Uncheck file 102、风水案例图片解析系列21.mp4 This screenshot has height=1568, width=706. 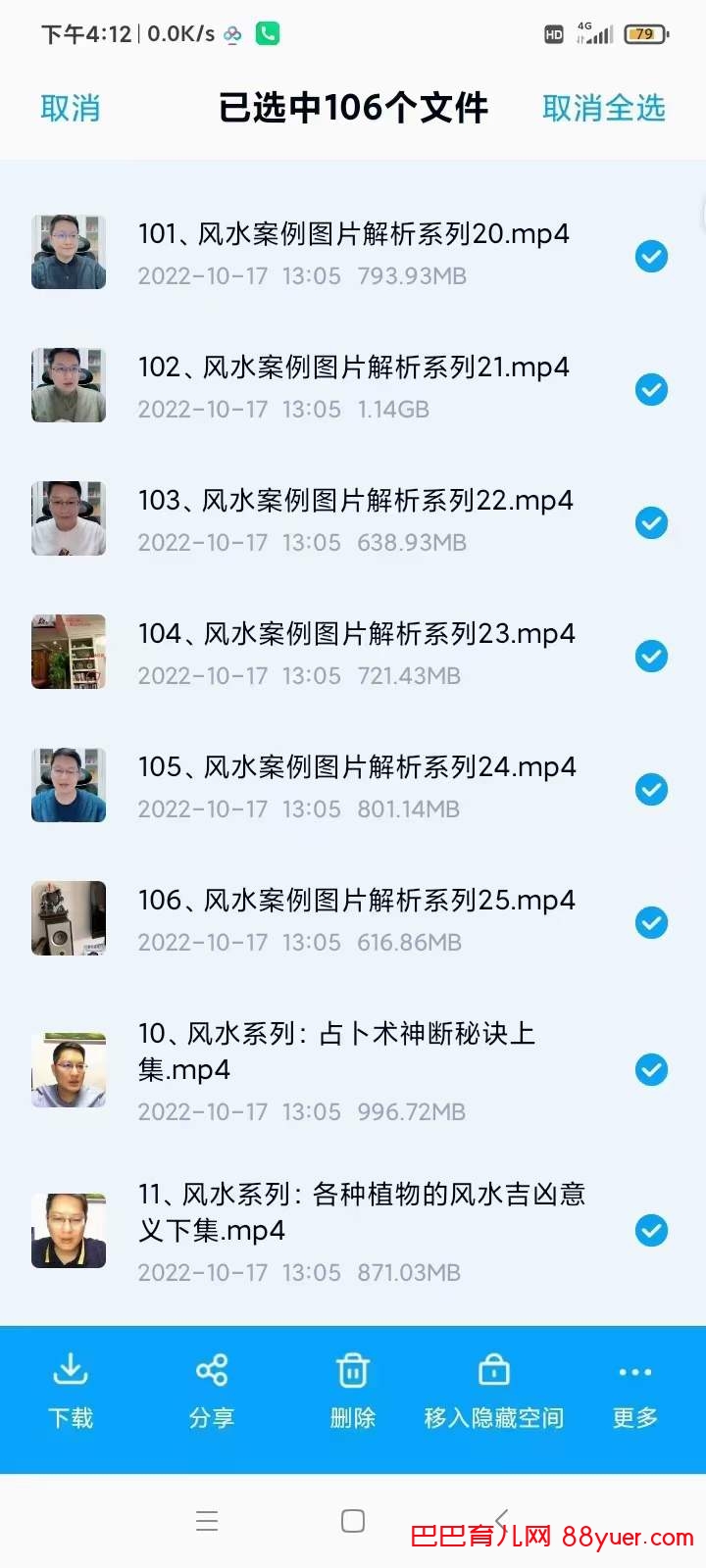click(x=651, y=390)
